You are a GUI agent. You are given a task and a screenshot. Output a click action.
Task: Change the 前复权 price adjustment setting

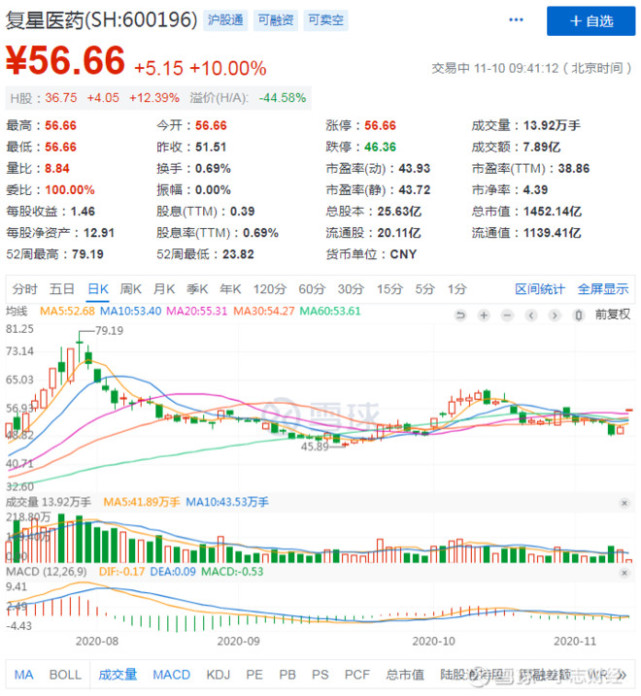612,314
